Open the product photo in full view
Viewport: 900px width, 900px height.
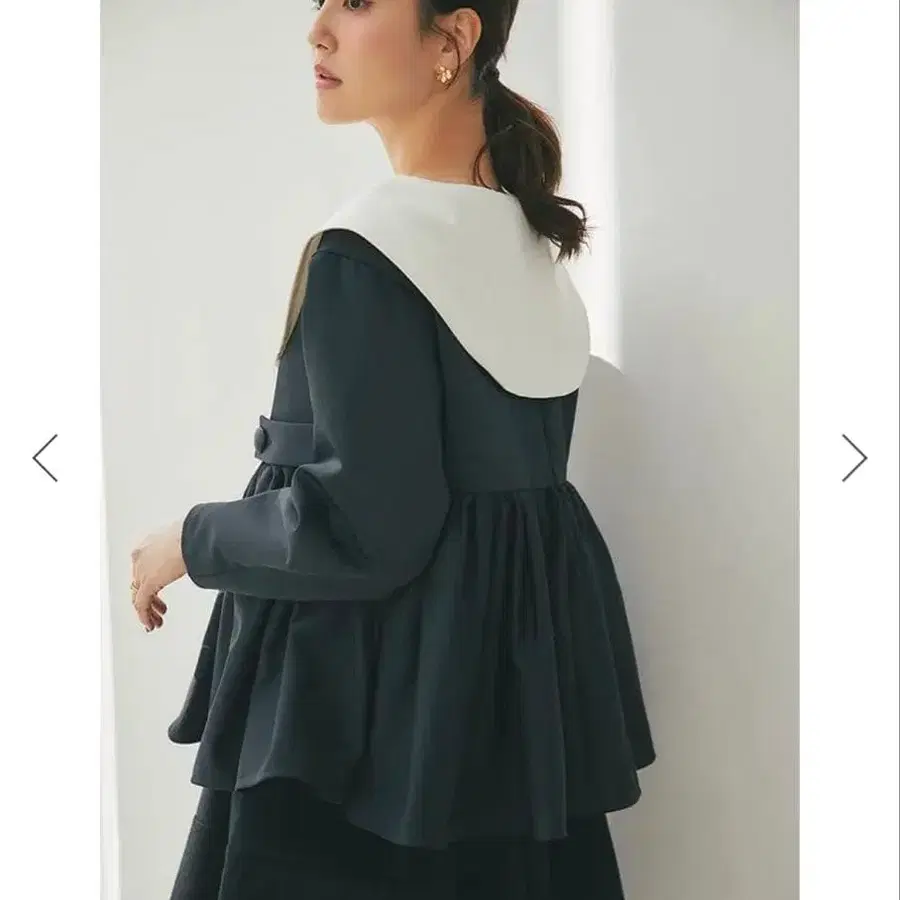click(x=450, y=450)
